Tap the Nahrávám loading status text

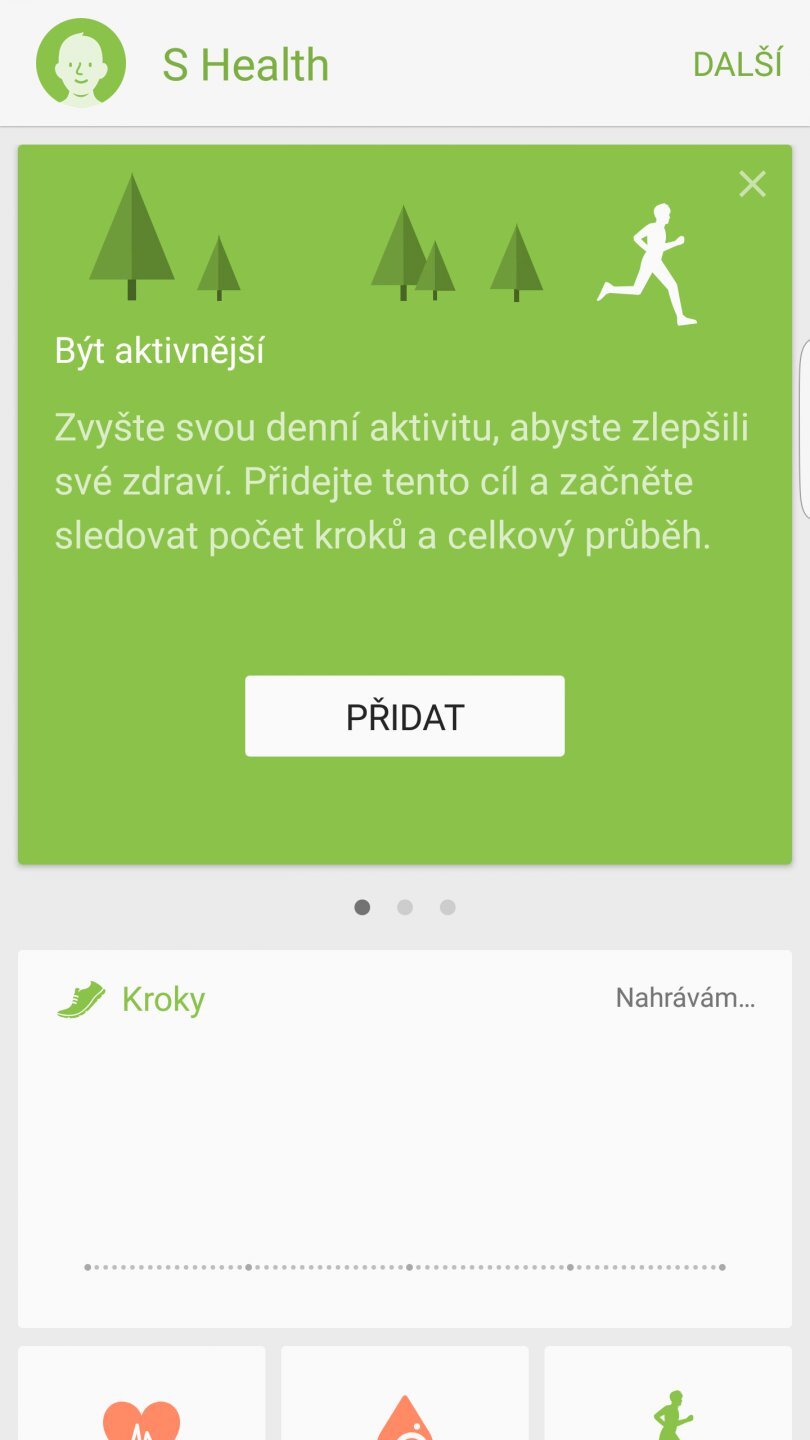pyautogui.click(x=686, y=998)
